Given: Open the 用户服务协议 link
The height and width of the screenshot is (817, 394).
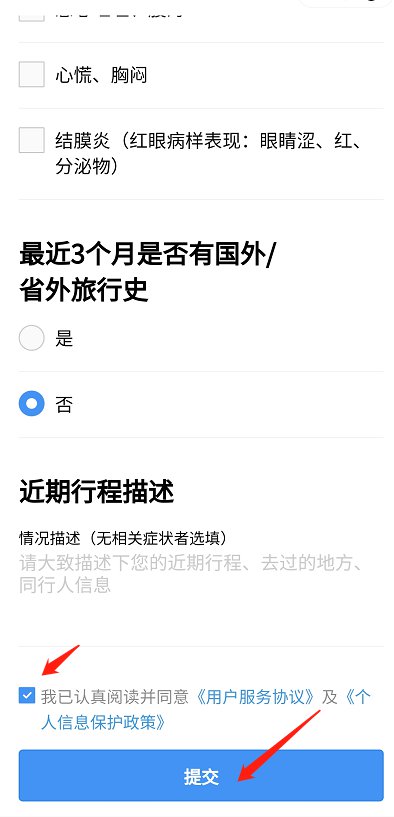Looking at the screenshot, I should (256, 697).
